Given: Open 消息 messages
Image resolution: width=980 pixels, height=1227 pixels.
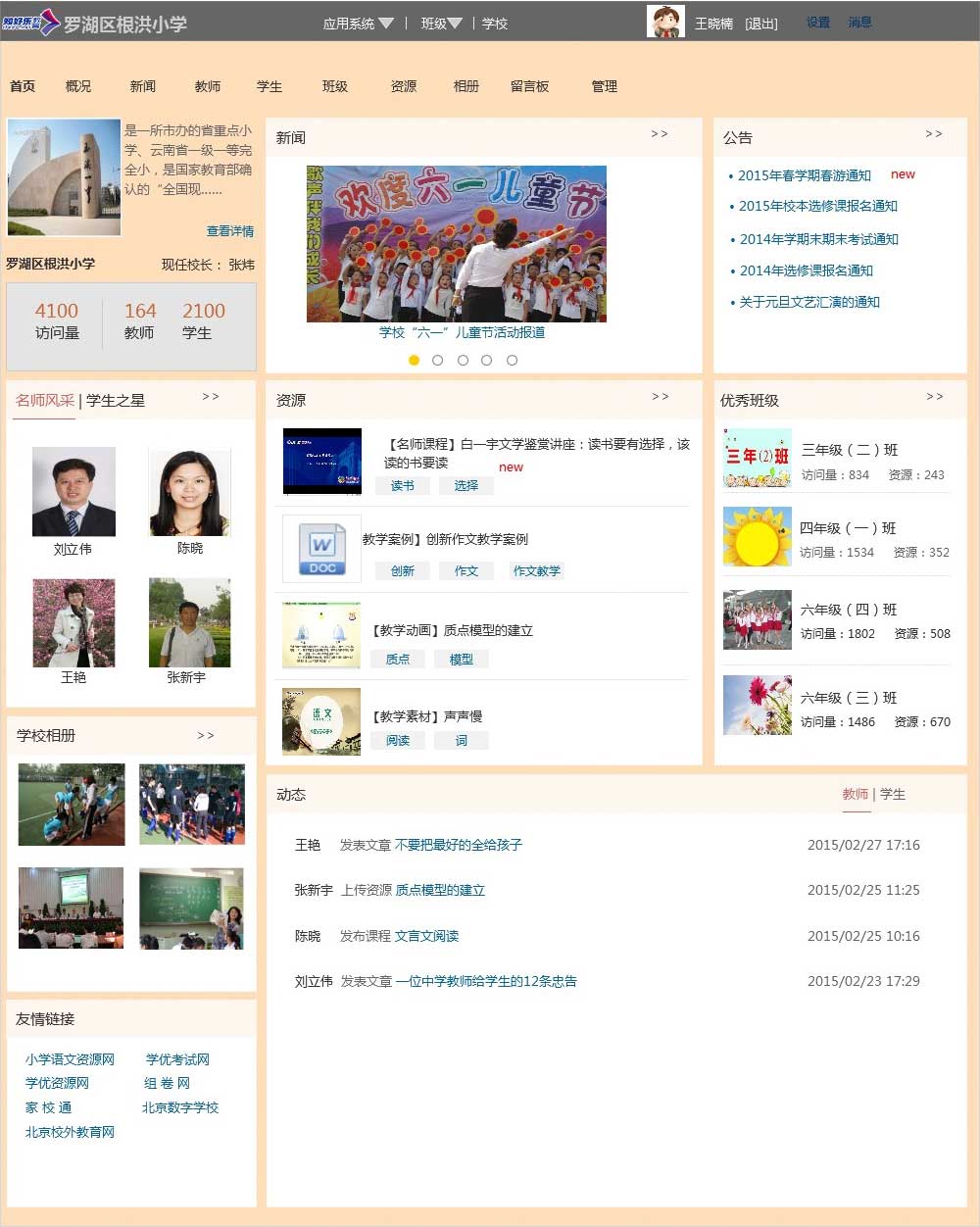Looking at the screenshot, I should tap(859, 23).
